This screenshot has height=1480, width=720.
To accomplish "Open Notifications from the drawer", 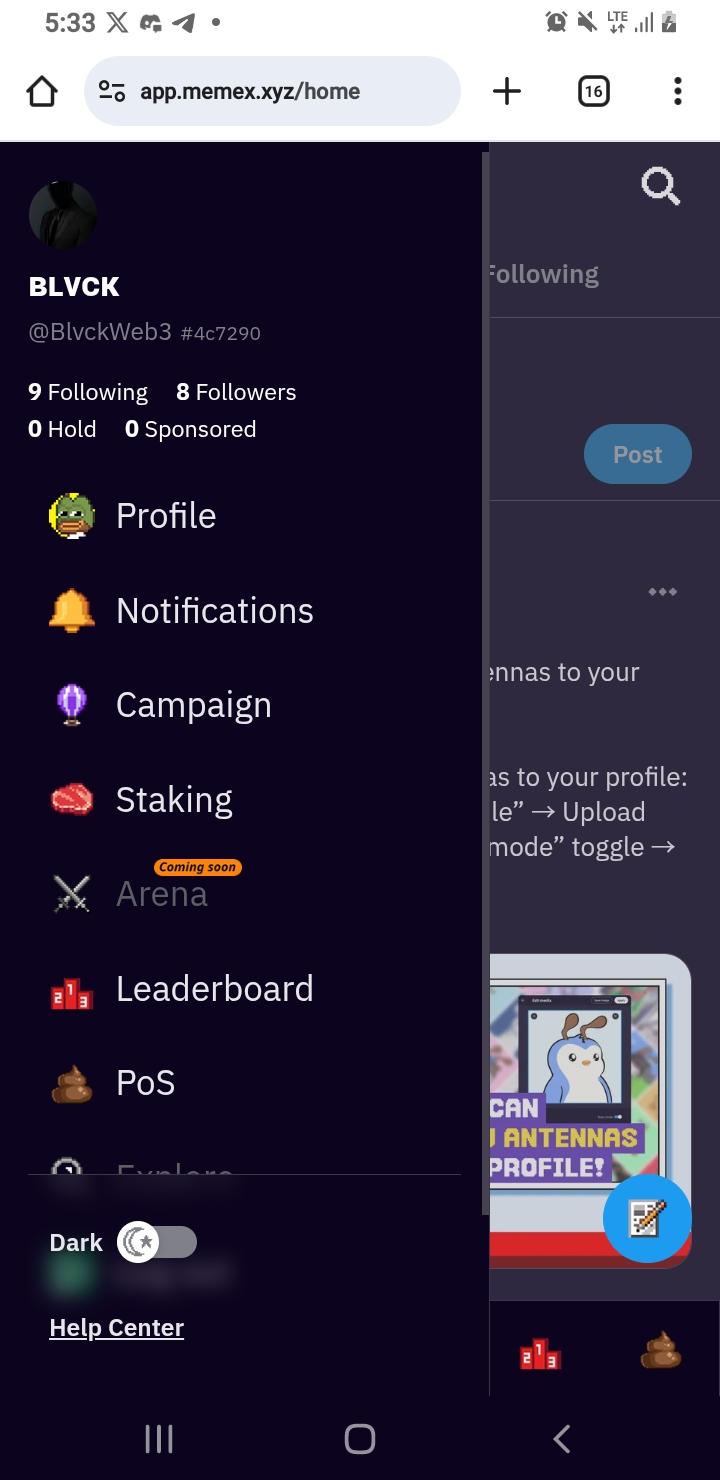I will click(214, 611).
